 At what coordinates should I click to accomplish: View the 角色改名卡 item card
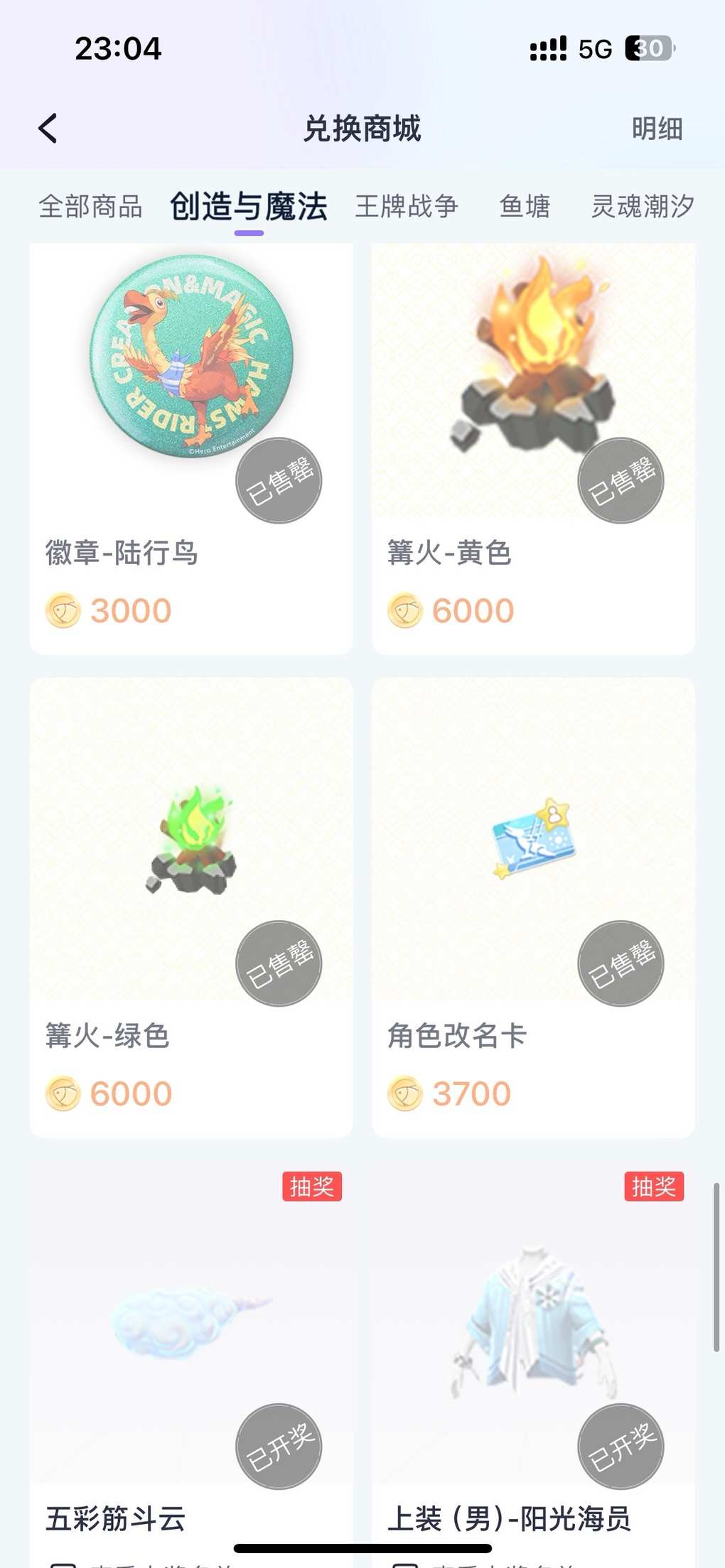pyautogui.click(x=533, y=906)
